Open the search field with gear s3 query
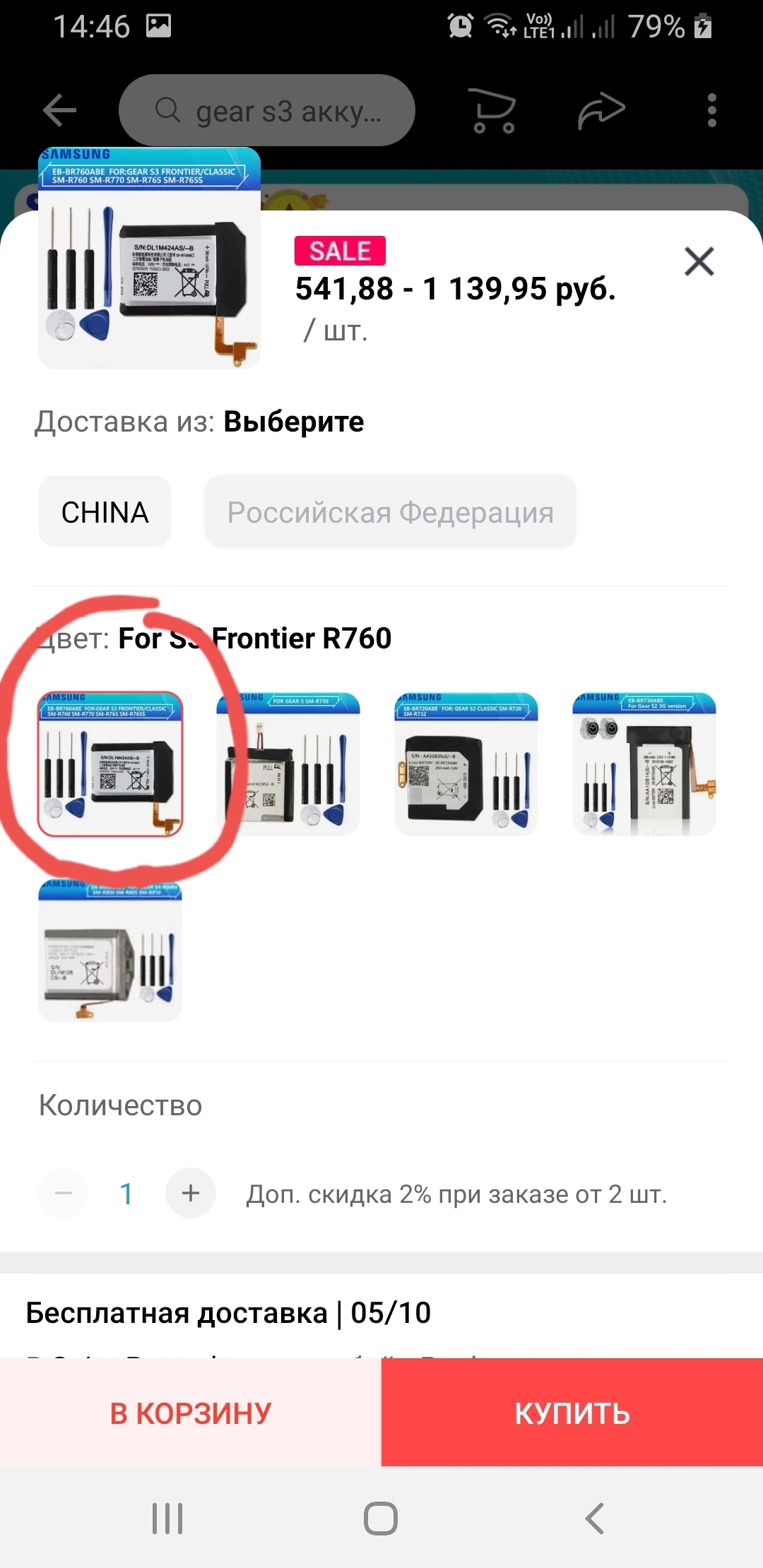Viewport: 763px width, 1568px height. point(267,111)
